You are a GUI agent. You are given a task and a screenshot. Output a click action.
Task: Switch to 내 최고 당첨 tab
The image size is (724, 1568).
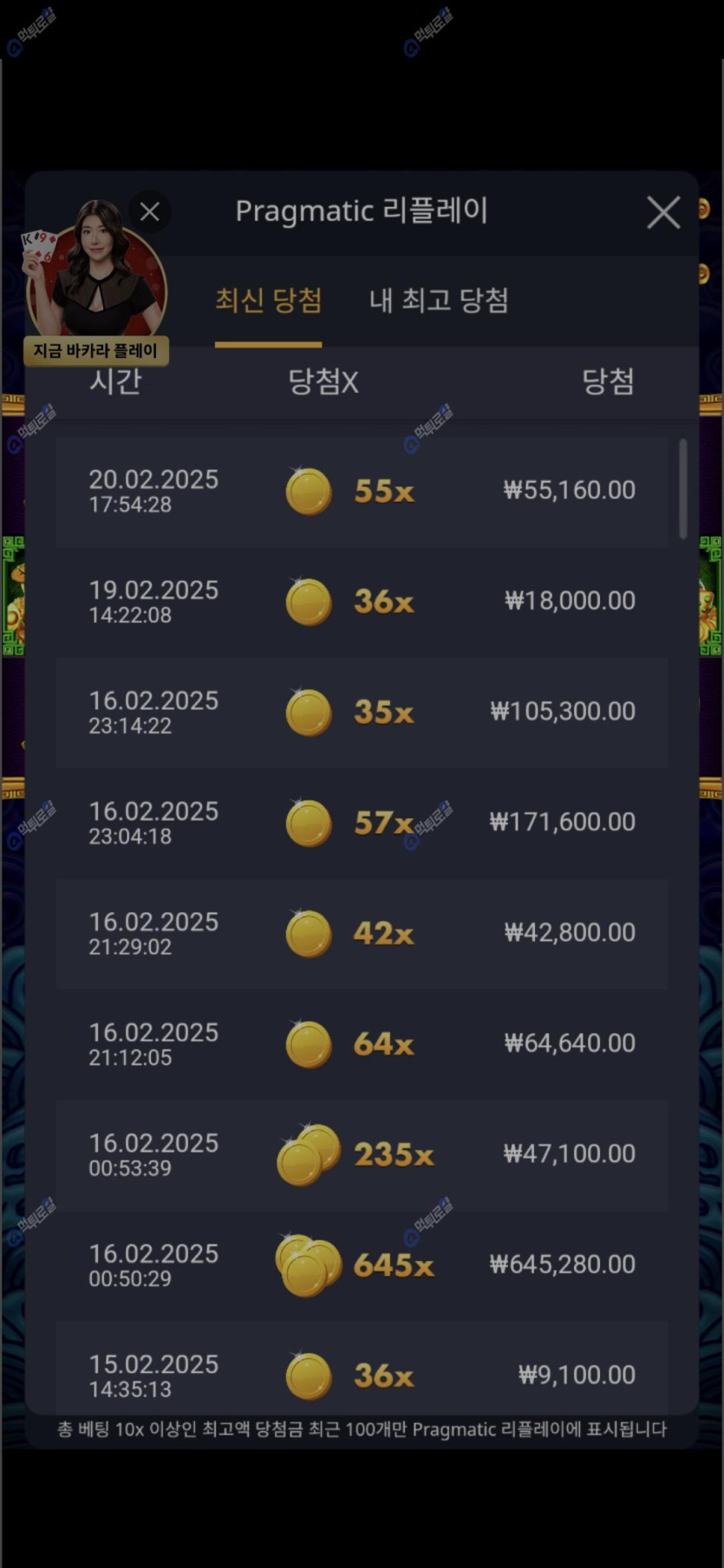[439, 301]
